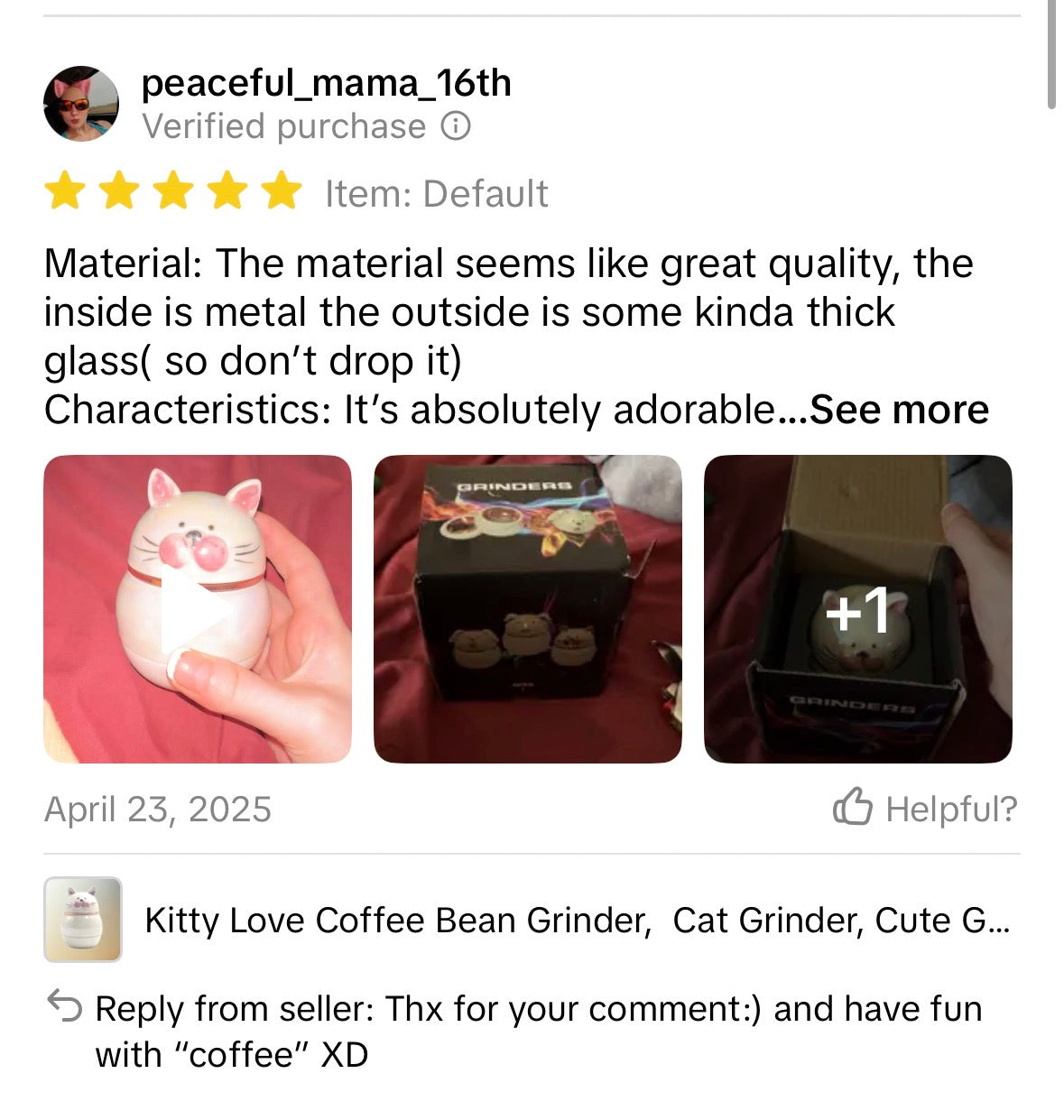Viewport: 1064px width, 1120px height.
Task: Open peaceful_mama_16th's profile picture
Action: click(x=81, y=104)
